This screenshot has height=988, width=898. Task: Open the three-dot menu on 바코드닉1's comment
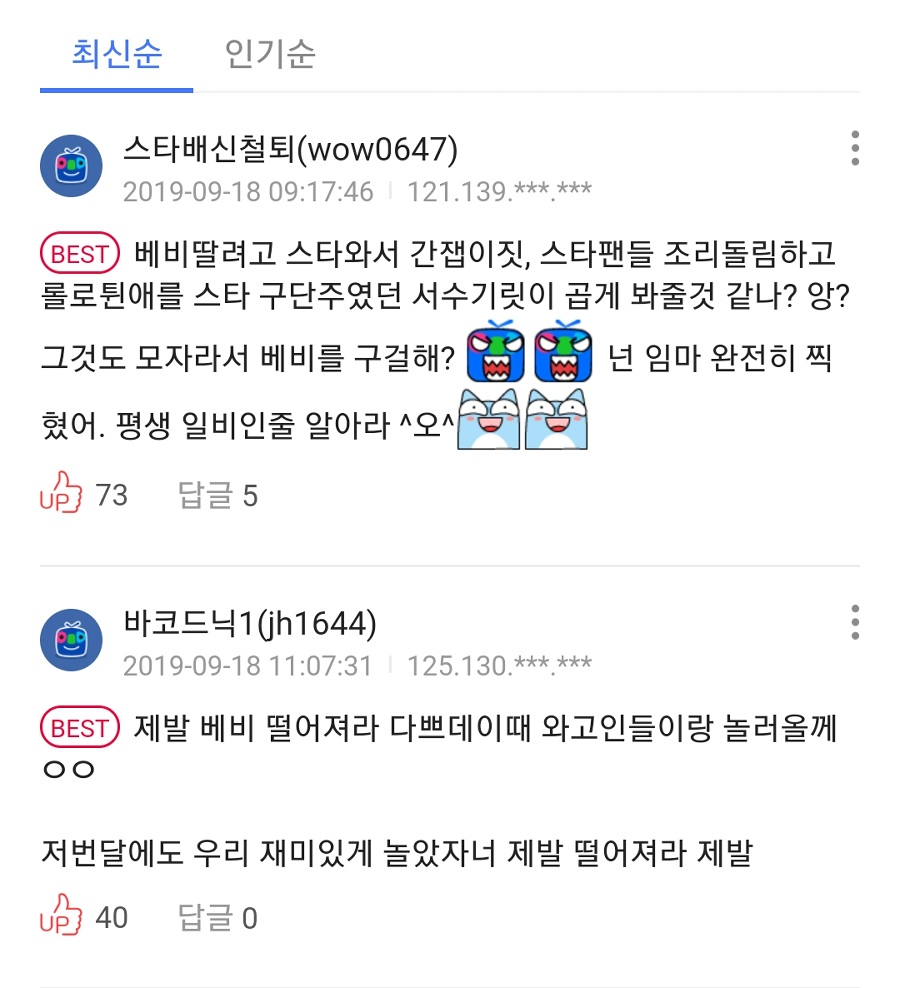(x=855, y=622)
